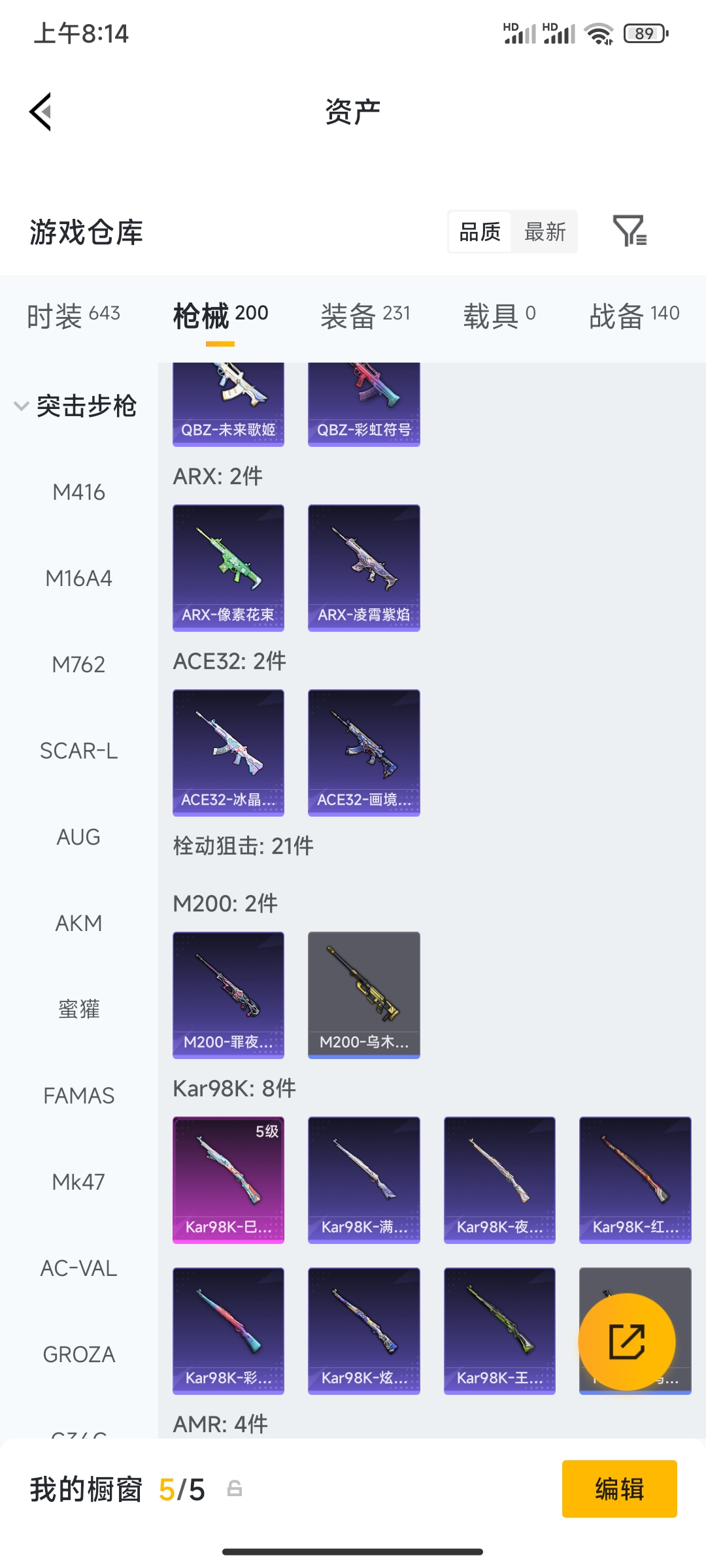Open the filter icon beside 最新

630,231
